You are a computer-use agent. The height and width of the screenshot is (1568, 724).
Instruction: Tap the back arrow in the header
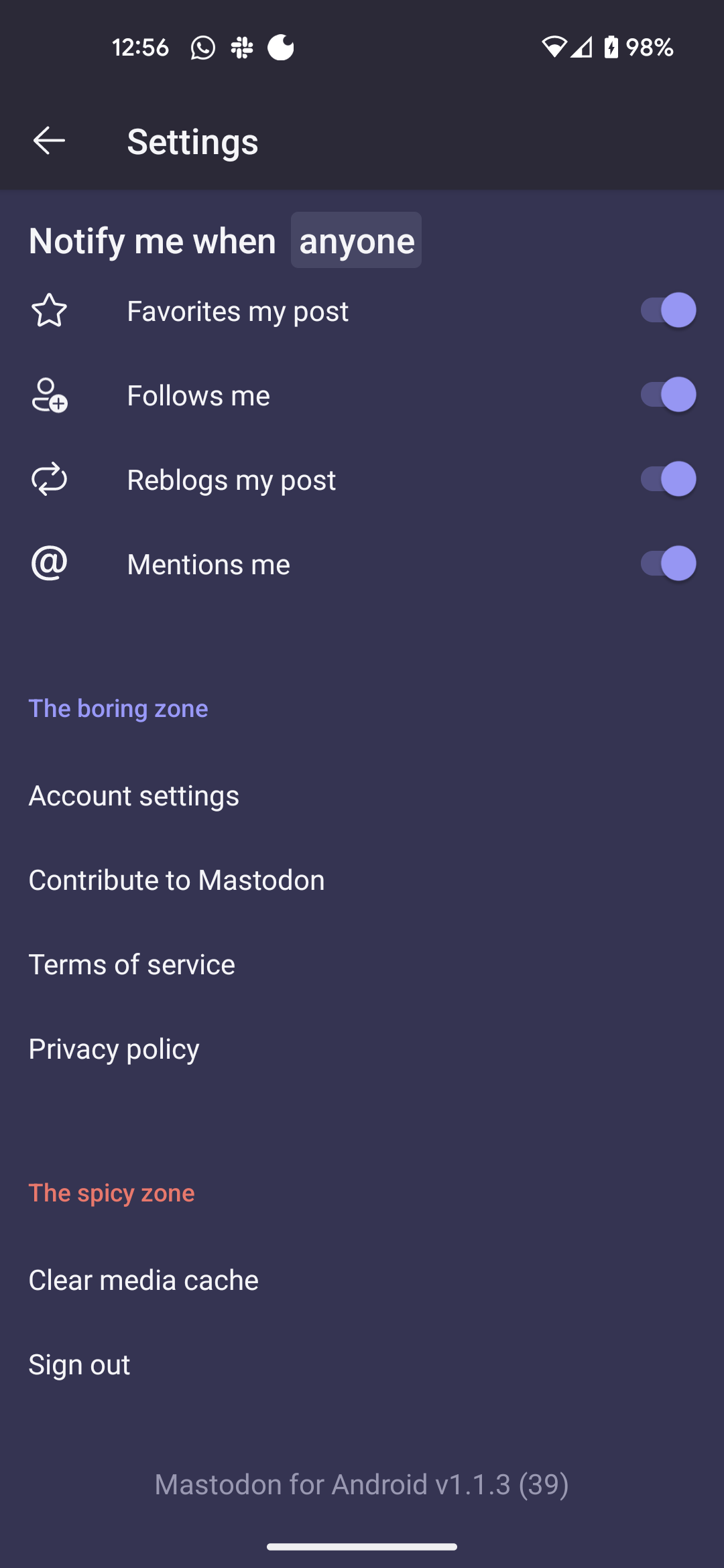click(49, 140)
